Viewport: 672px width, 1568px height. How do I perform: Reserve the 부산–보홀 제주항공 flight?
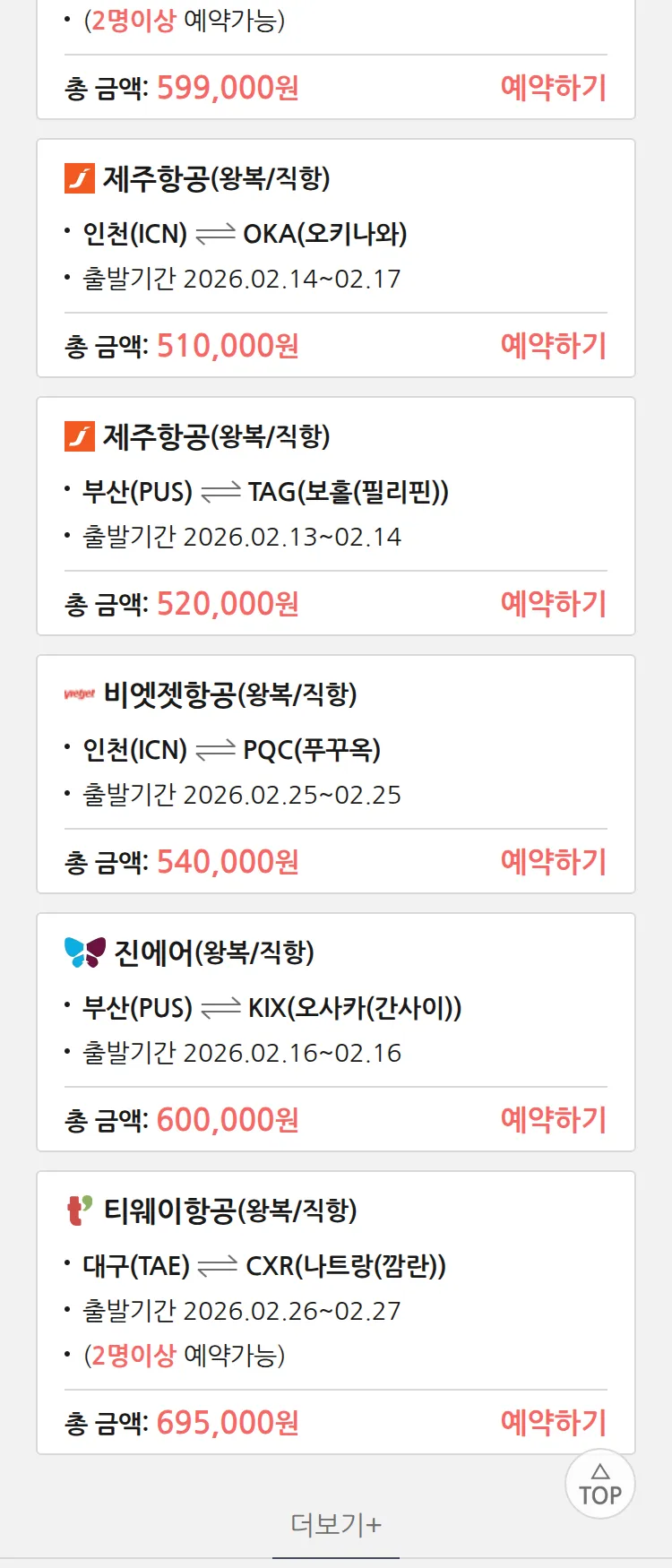point(553,604)
